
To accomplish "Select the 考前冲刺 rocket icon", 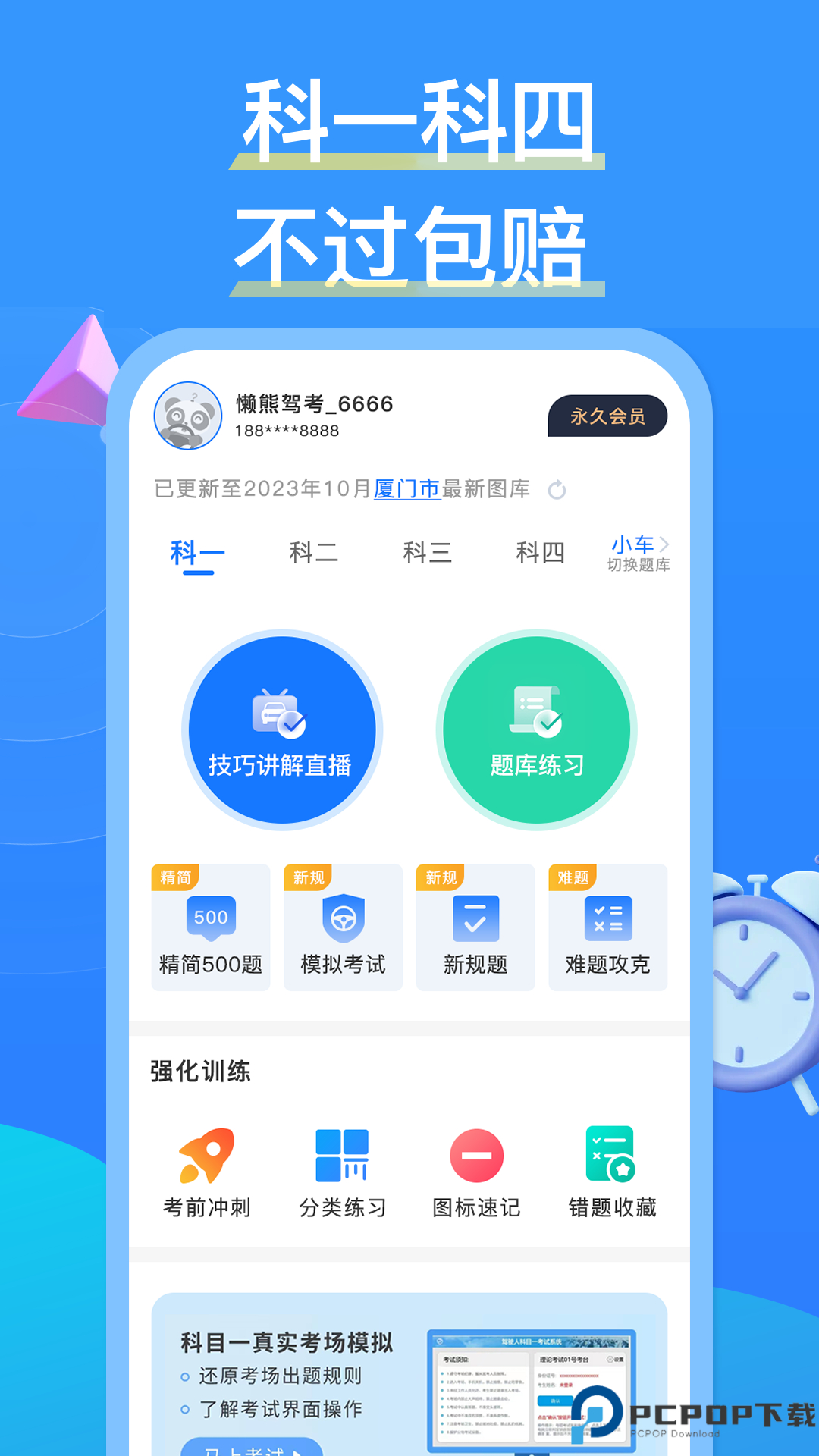I will pyautogui.click(x=207, y=1155).
